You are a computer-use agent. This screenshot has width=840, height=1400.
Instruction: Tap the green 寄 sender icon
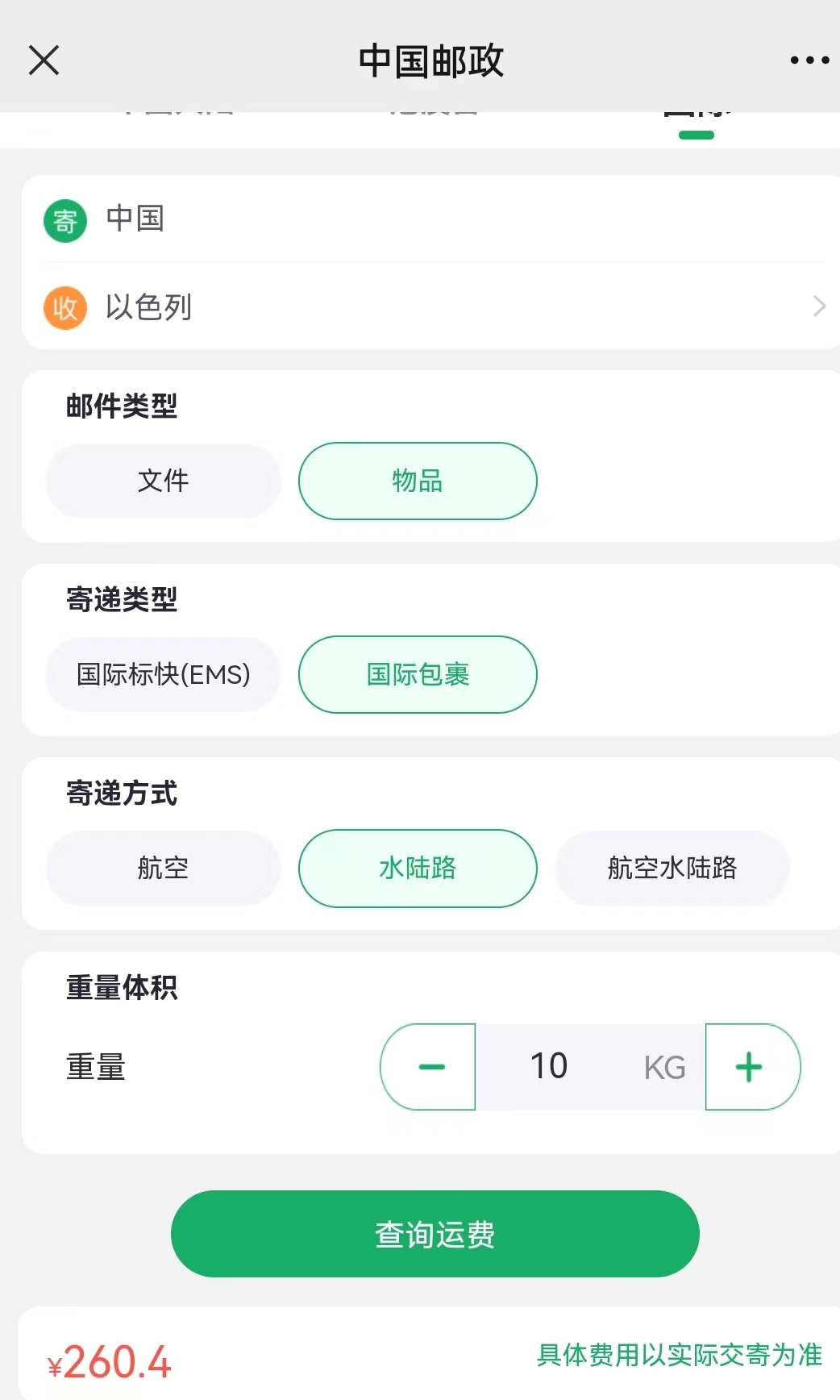[x=64, y=220]
